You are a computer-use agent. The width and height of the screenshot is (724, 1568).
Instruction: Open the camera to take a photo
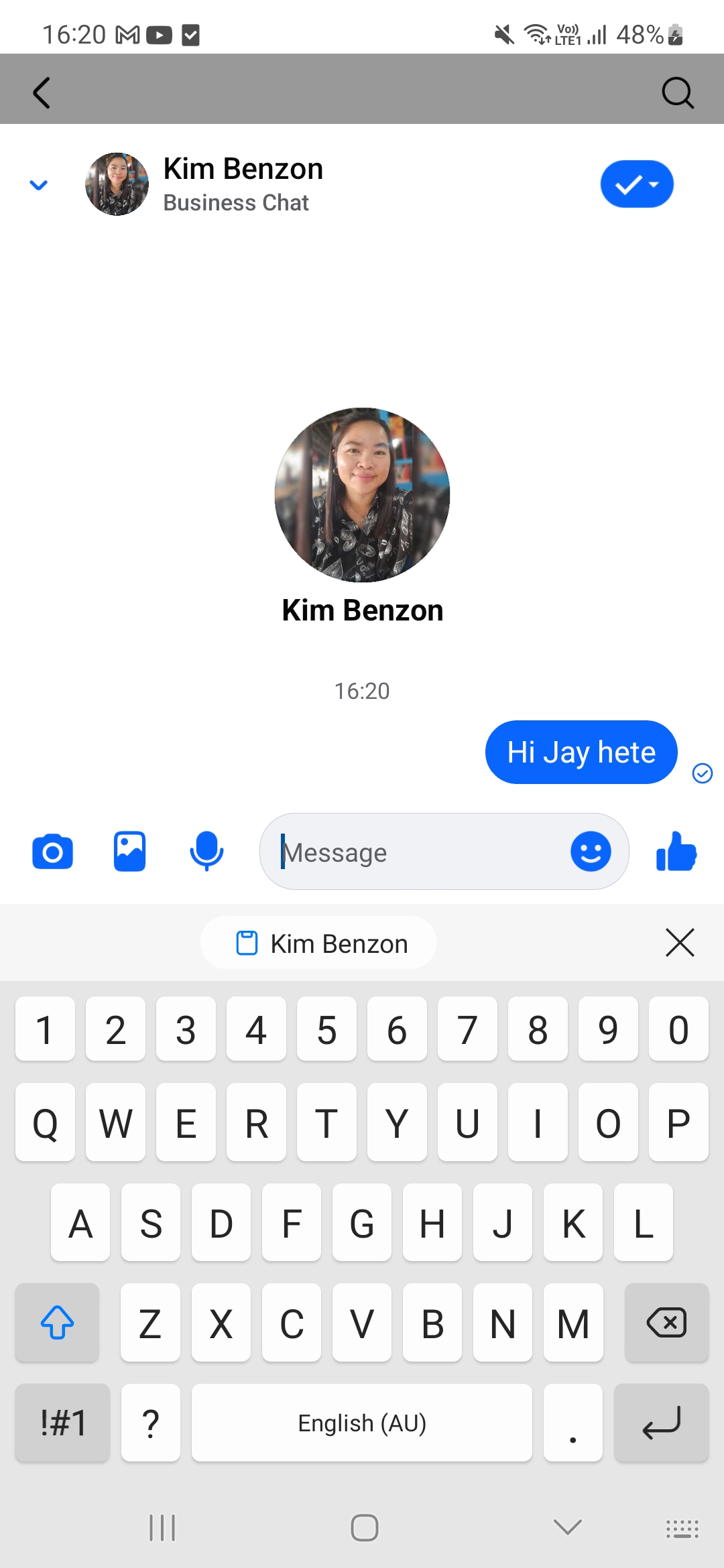[x=52, y=852]
